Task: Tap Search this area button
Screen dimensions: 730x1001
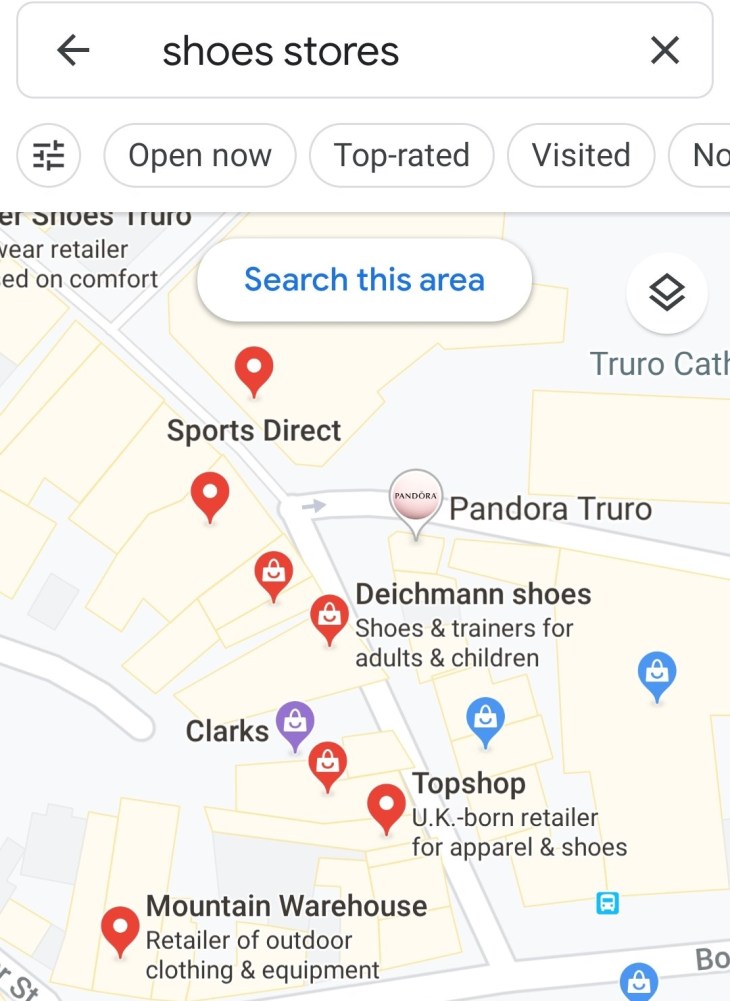Action: click(x=364, y=280)
